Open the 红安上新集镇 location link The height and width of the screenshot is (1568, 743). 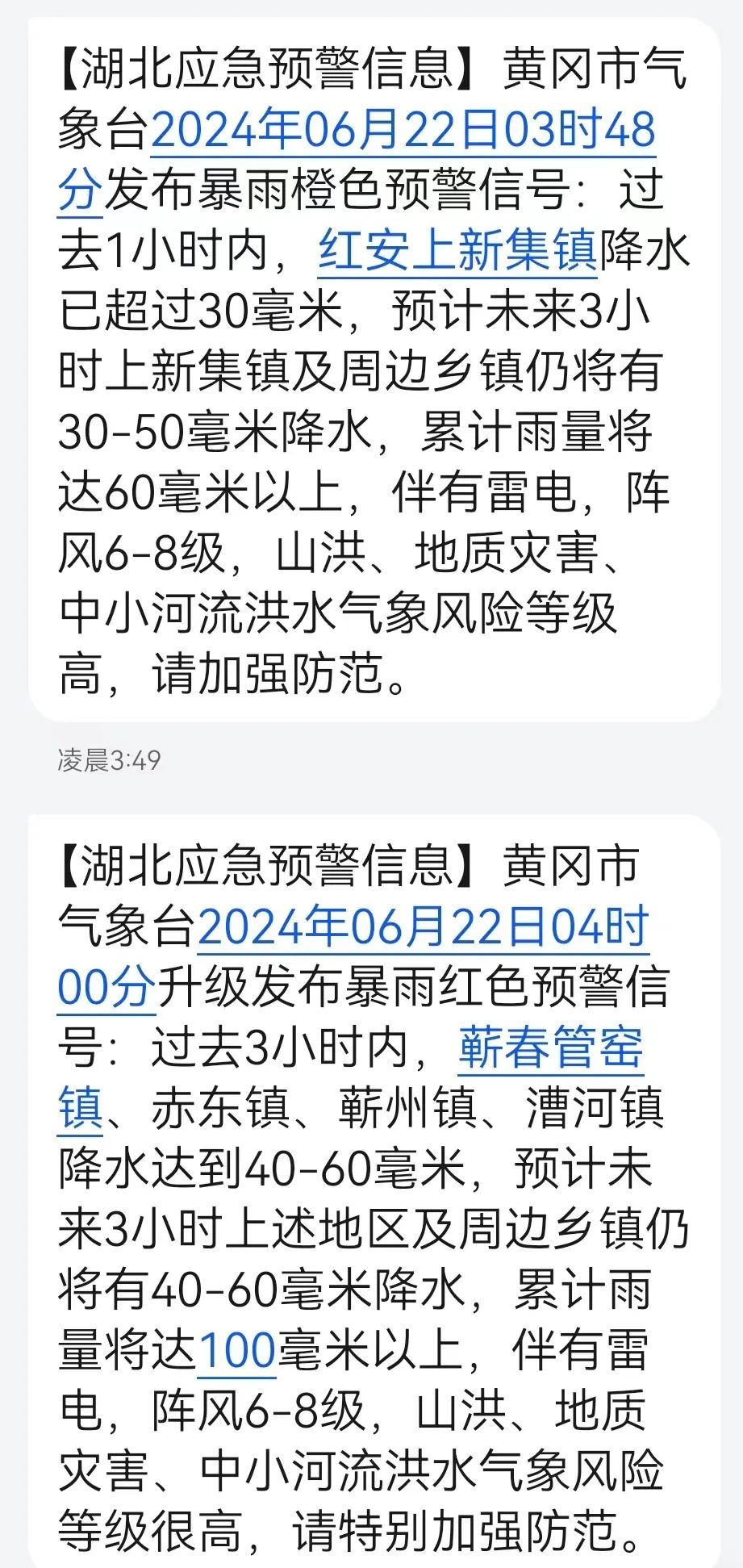[x=457, y=249]
